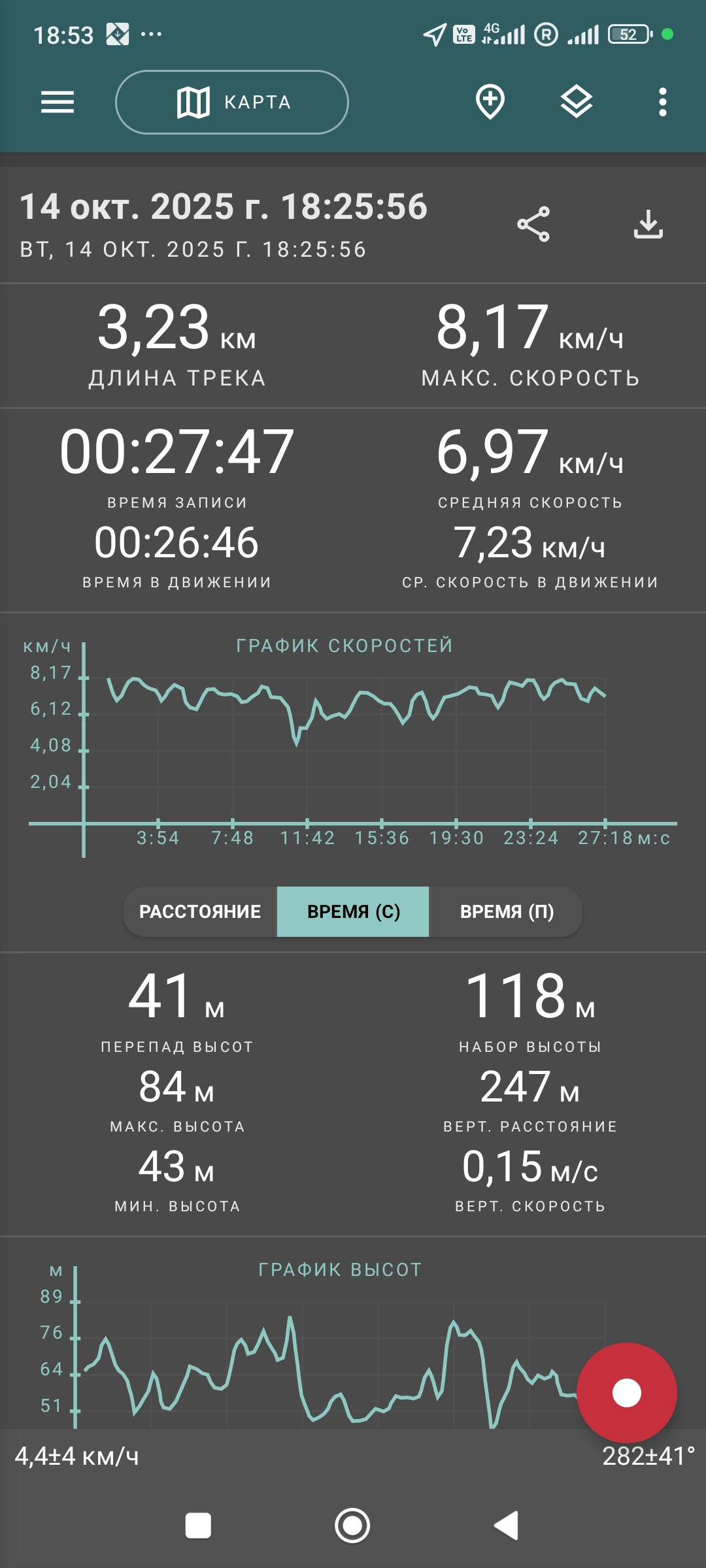This screenshot has width=706, height=1568.
Task: Switch the chart to Время (П)
Action: click(x=507, y=911)
